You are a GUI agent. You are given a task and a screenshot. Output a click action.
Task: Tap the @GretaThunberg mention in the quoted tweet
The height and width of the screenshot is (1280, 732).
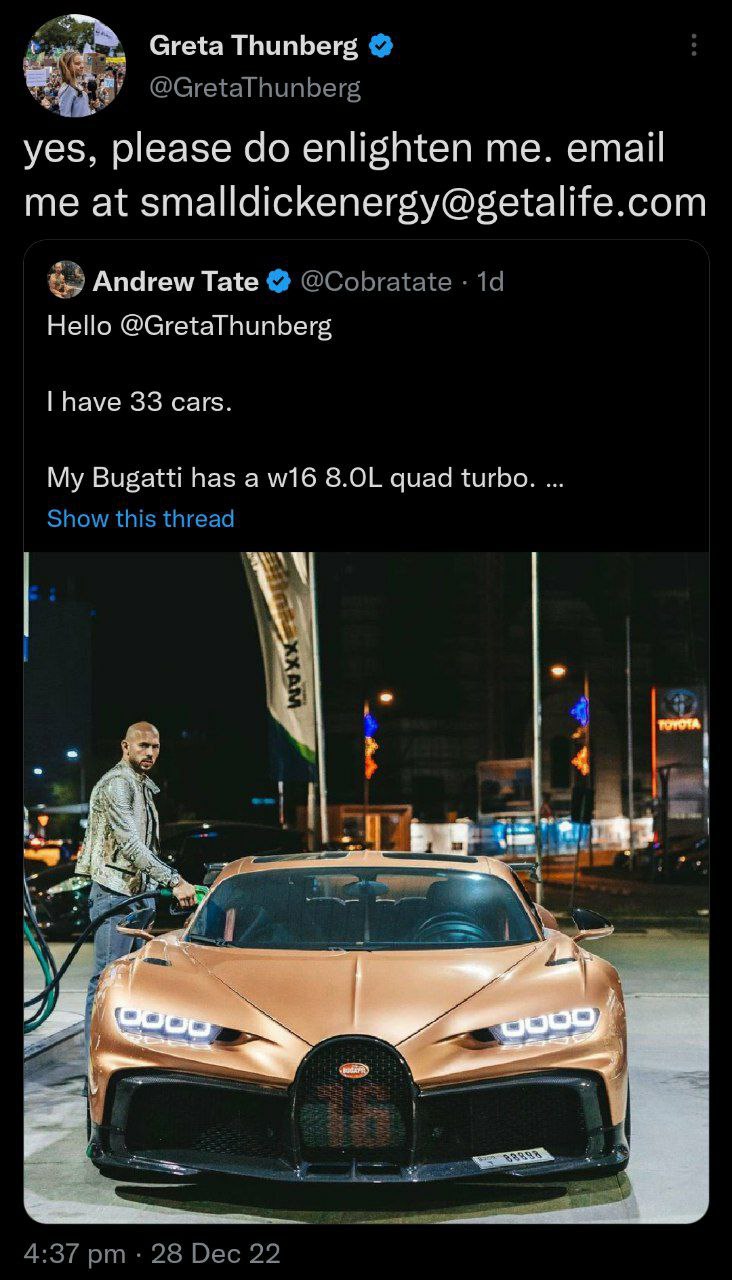pos(225,326)
